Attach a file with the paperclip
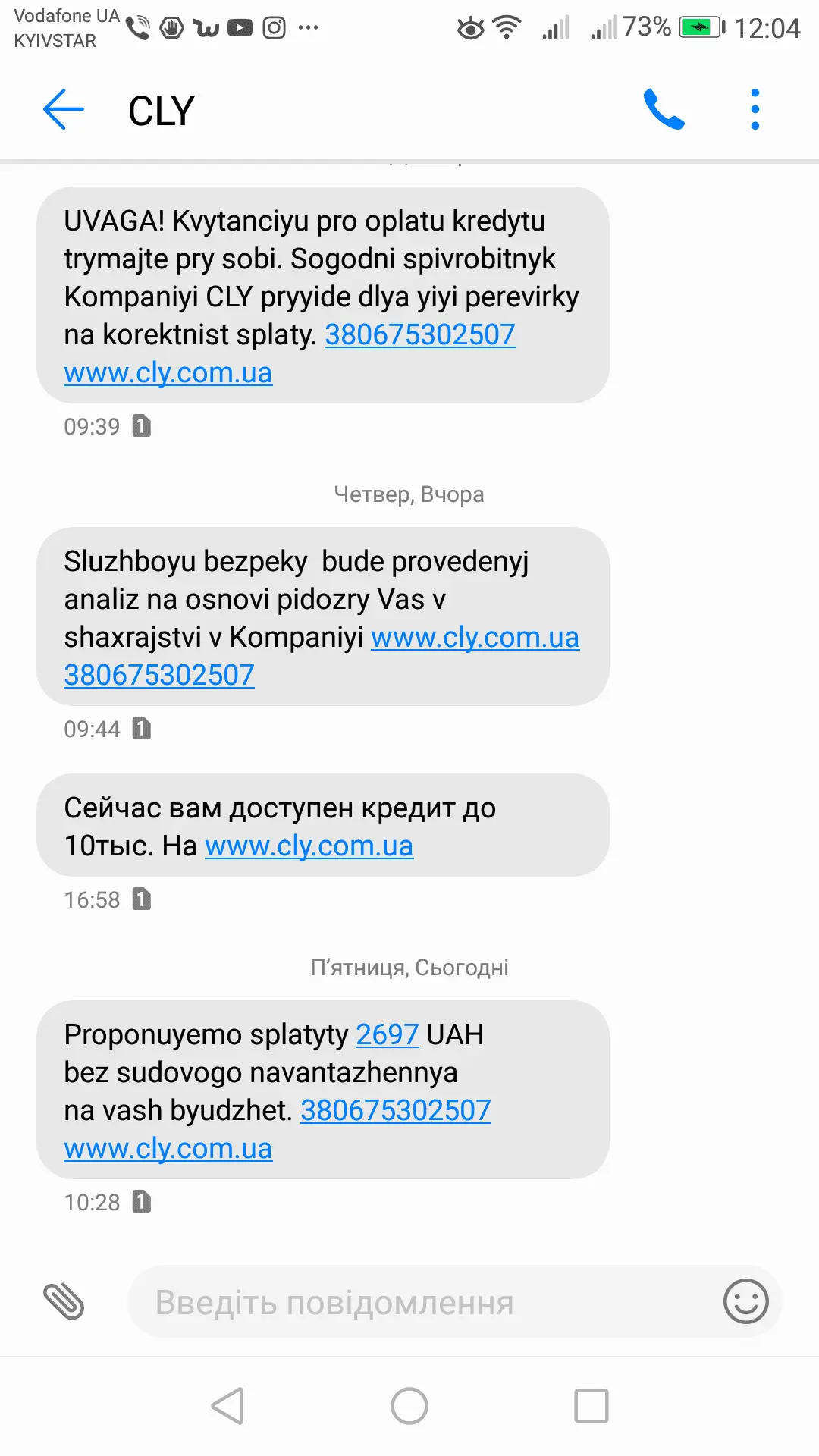The height and width of the screenshot is (1456, 819). coord(64,1301)
